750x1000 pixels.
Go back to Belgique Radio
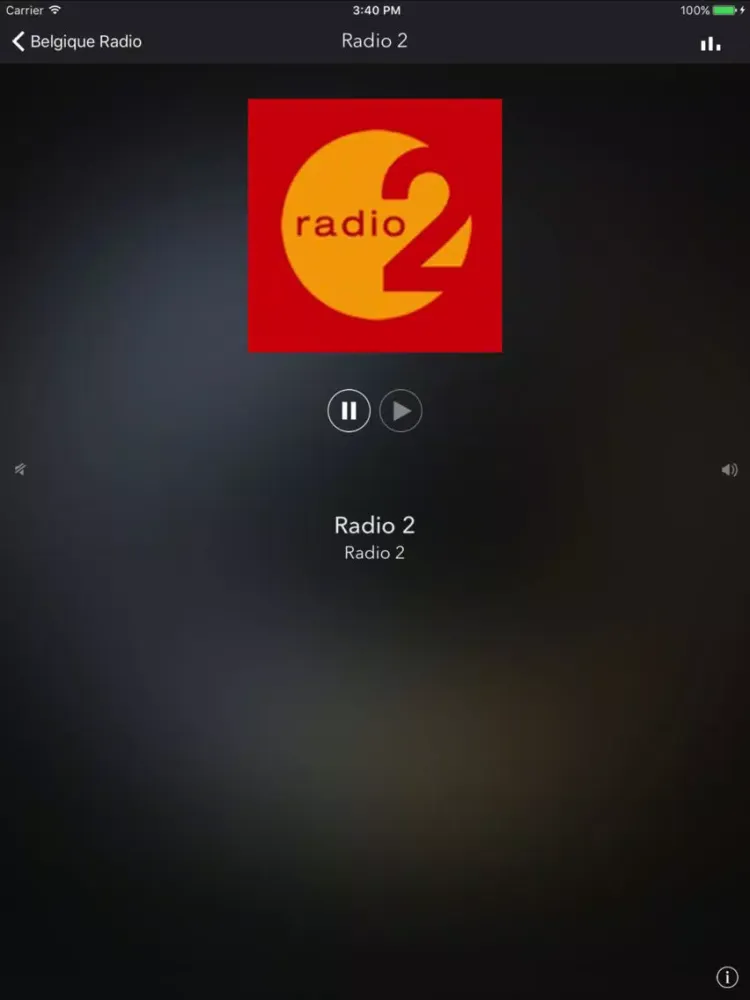76,42
